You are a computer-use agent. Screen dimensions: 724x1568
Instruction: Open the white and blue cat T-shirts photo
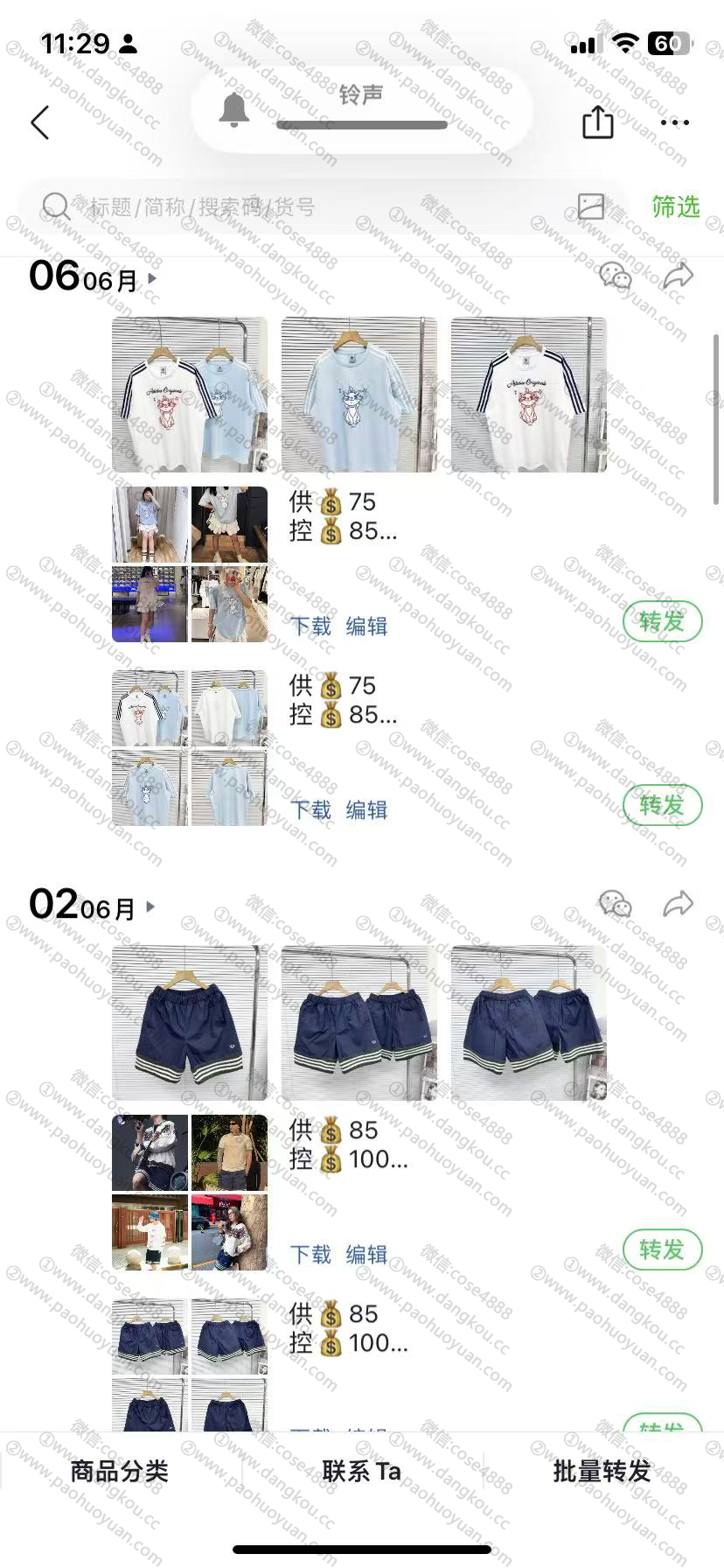190,395
